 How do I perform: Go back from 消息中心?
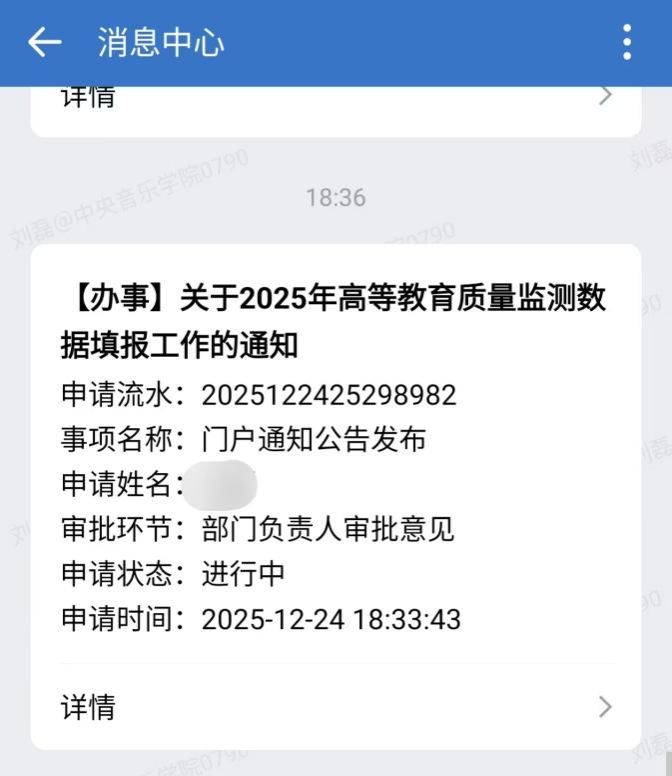44,42
